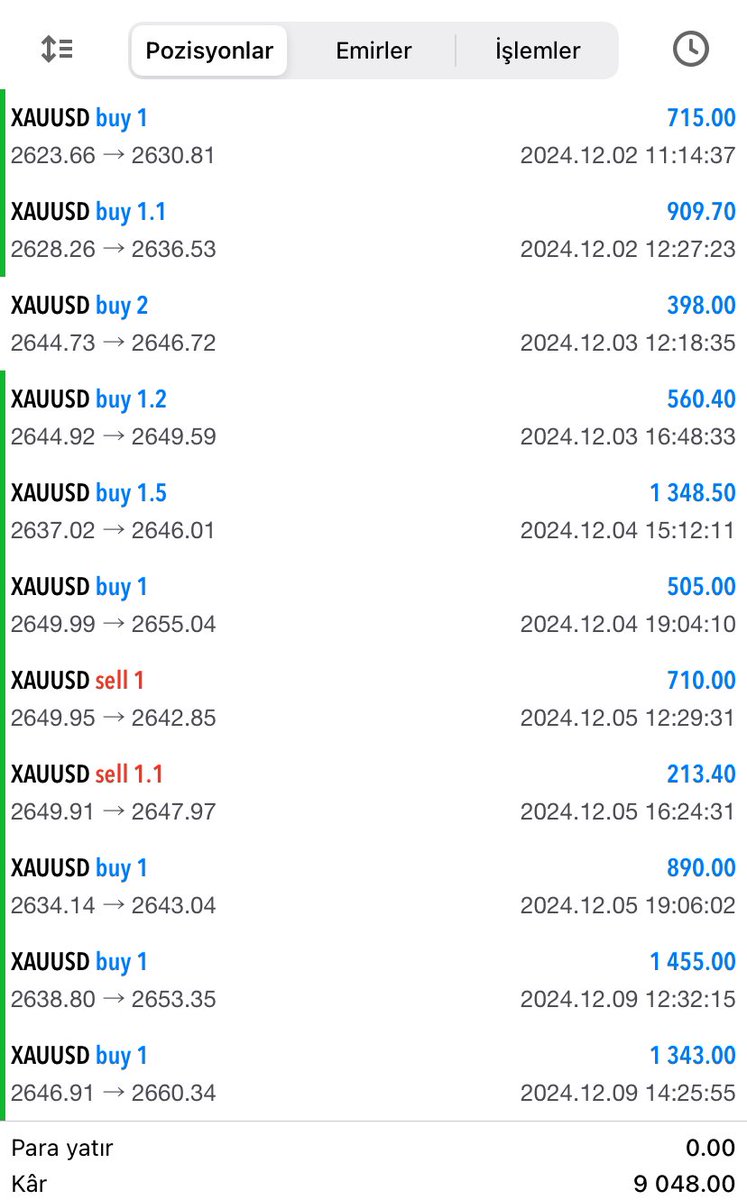
Task: Open the trade closed 2024.12.09 14:25:55
Action: [x=373, y=1074]
